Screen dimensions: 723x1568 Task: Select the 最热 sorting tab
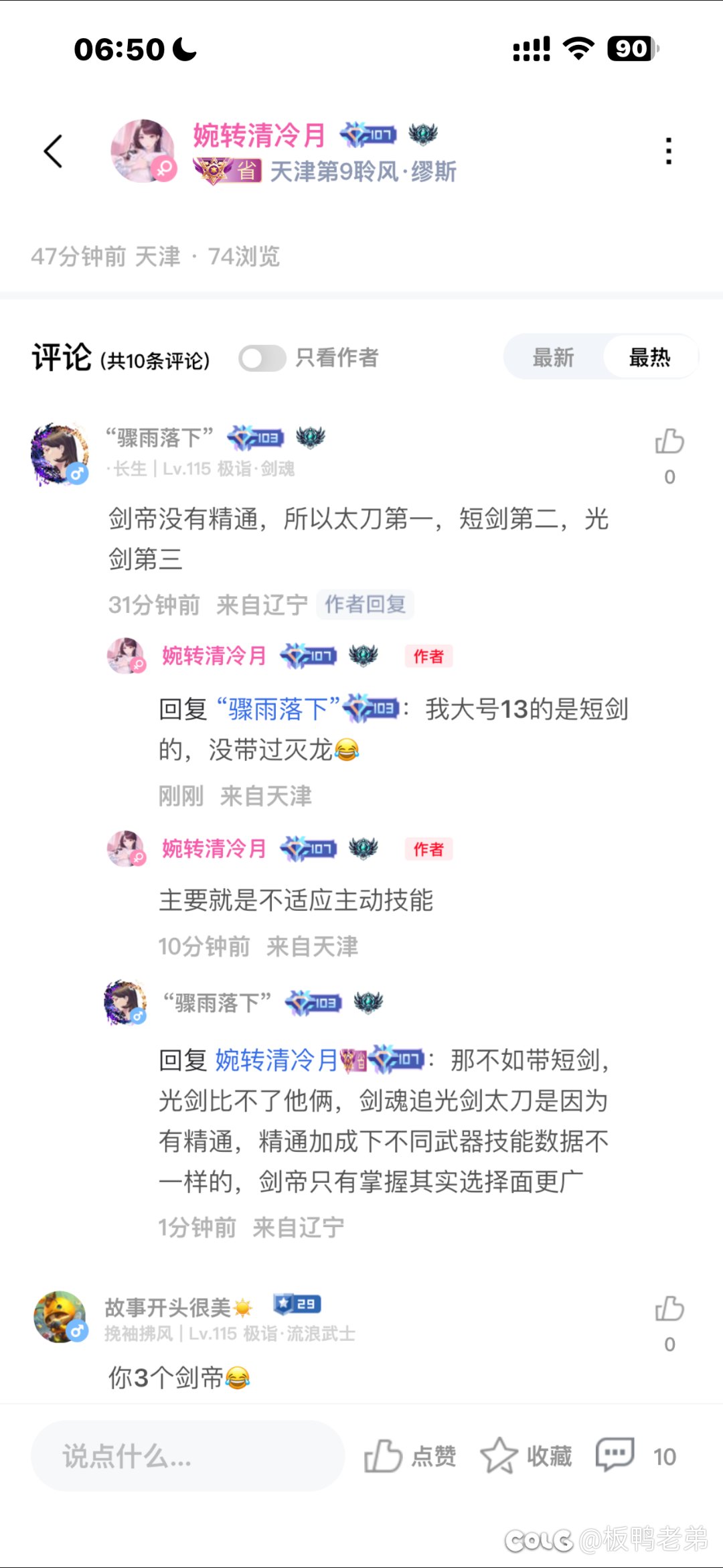[x=649, y=358]
